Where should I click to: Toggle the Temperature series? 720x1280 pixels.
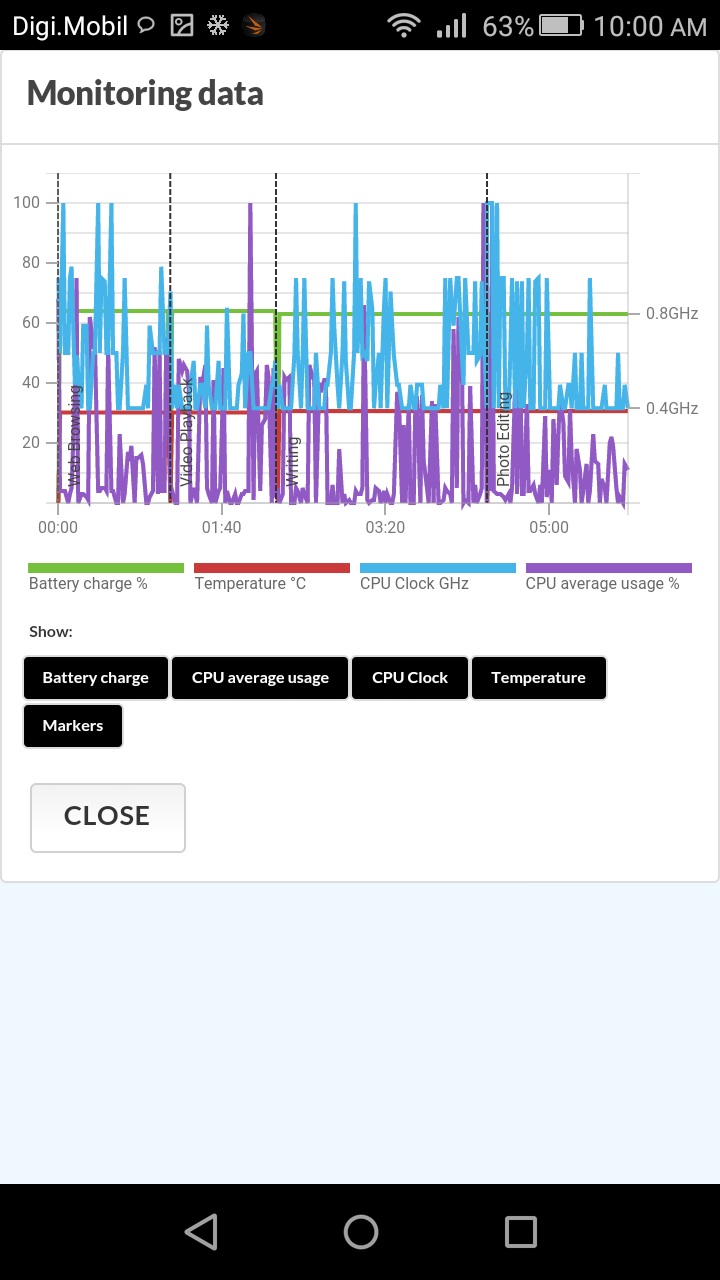pos(538,678)
